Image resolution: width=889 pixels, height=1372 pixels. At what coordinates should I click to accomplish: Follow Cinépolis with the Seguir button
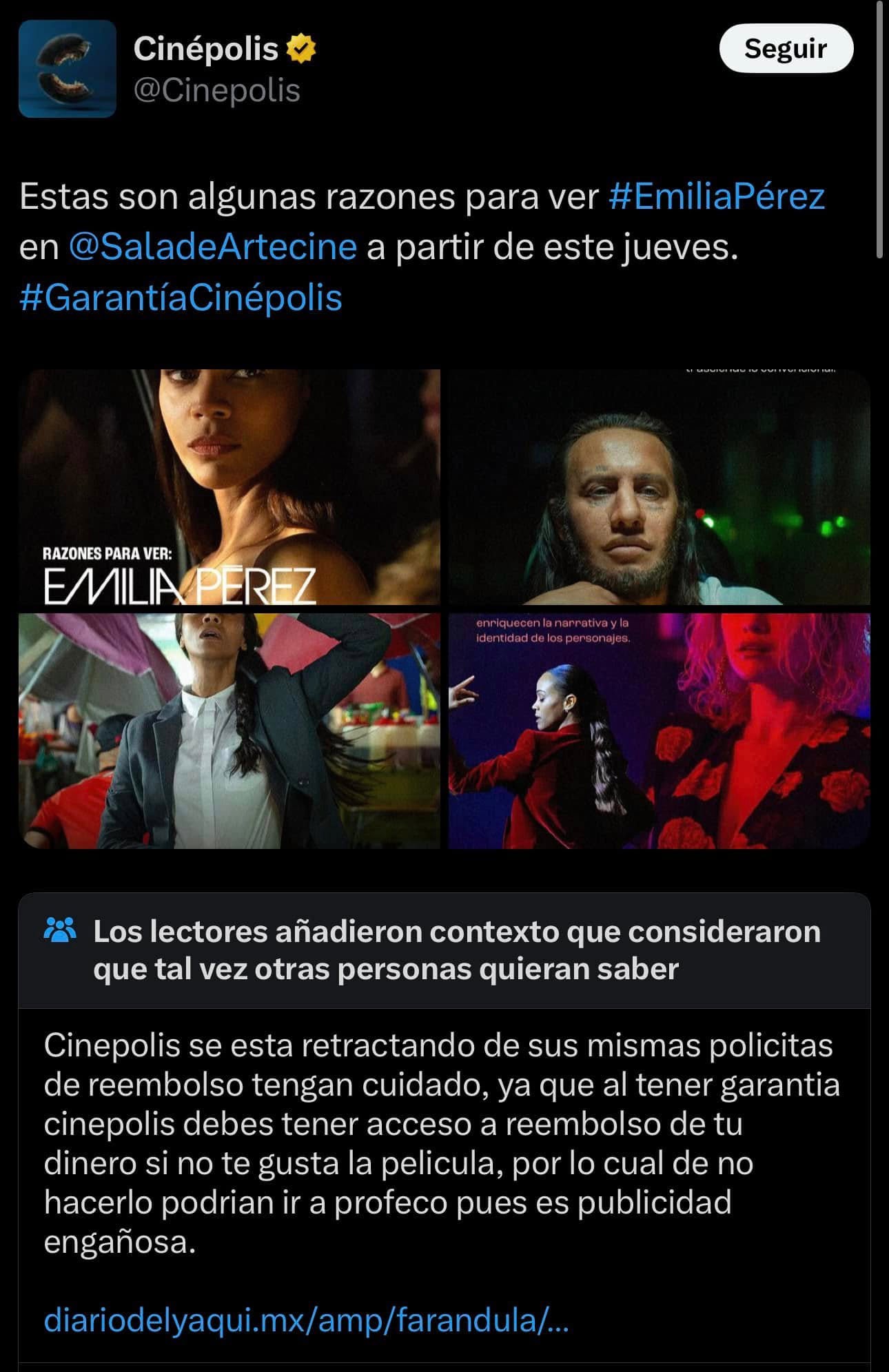tap(786, 48)
